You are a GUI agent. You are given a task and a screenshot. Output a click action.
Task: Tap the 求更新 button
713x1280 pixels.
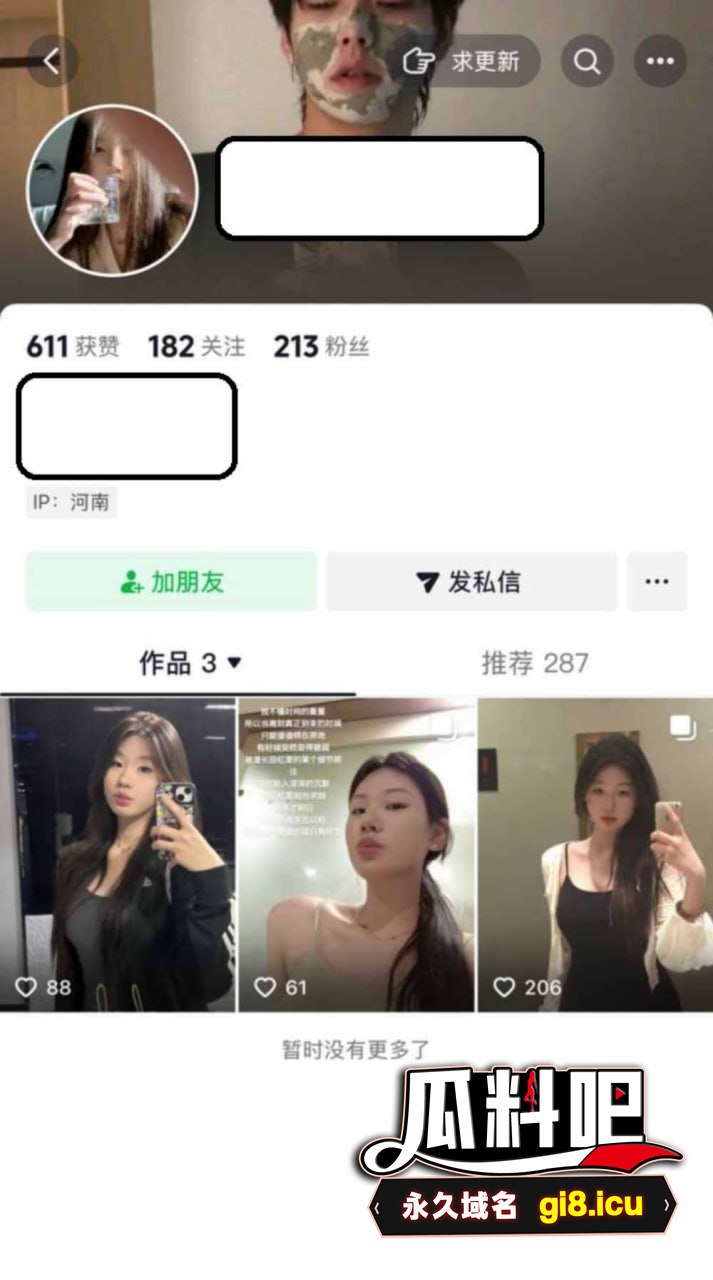pyautogui.click(x=466, y=62)
